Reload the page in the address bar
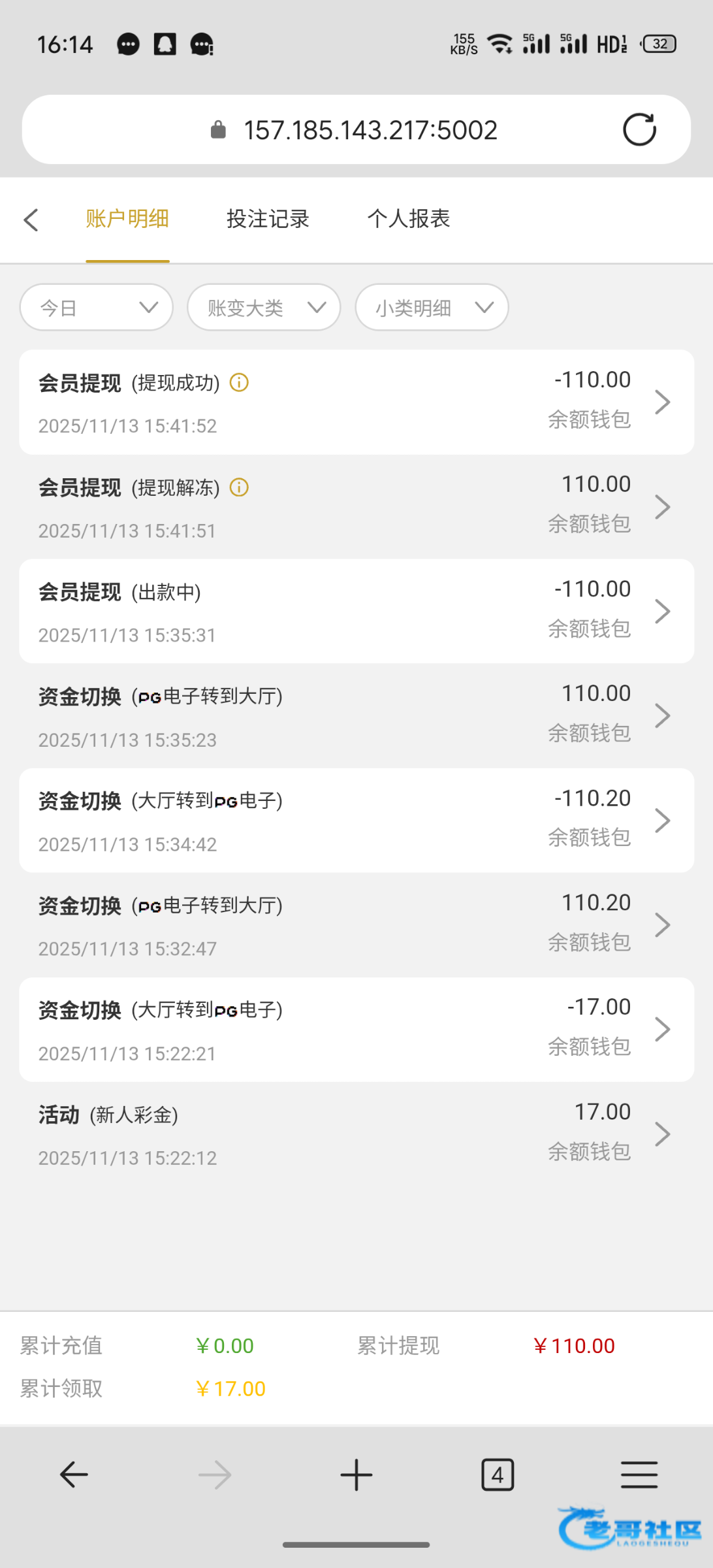Screen dimensions: 713x1568 pos(639,129)
